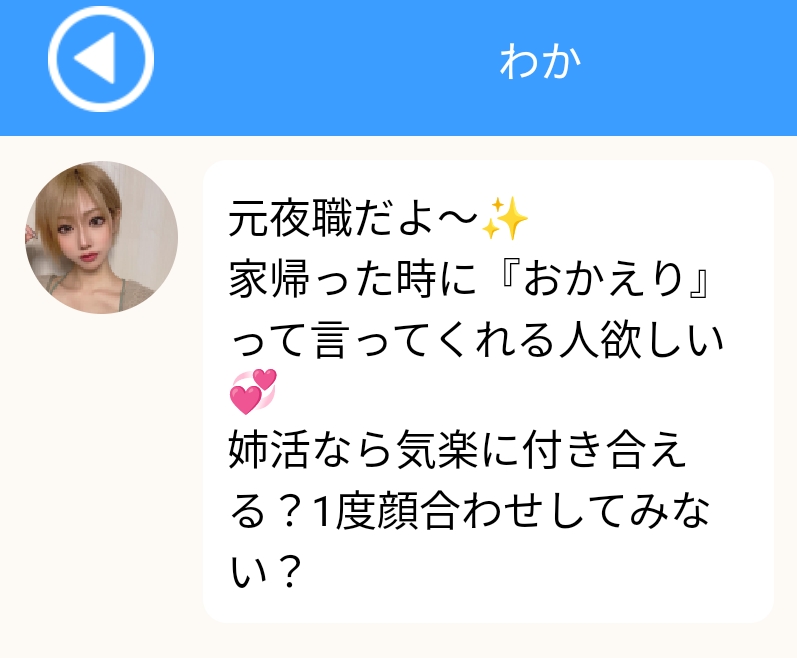797x658 pixels.
Task: Open わか's profile picture
Action: tap(101, 237)
